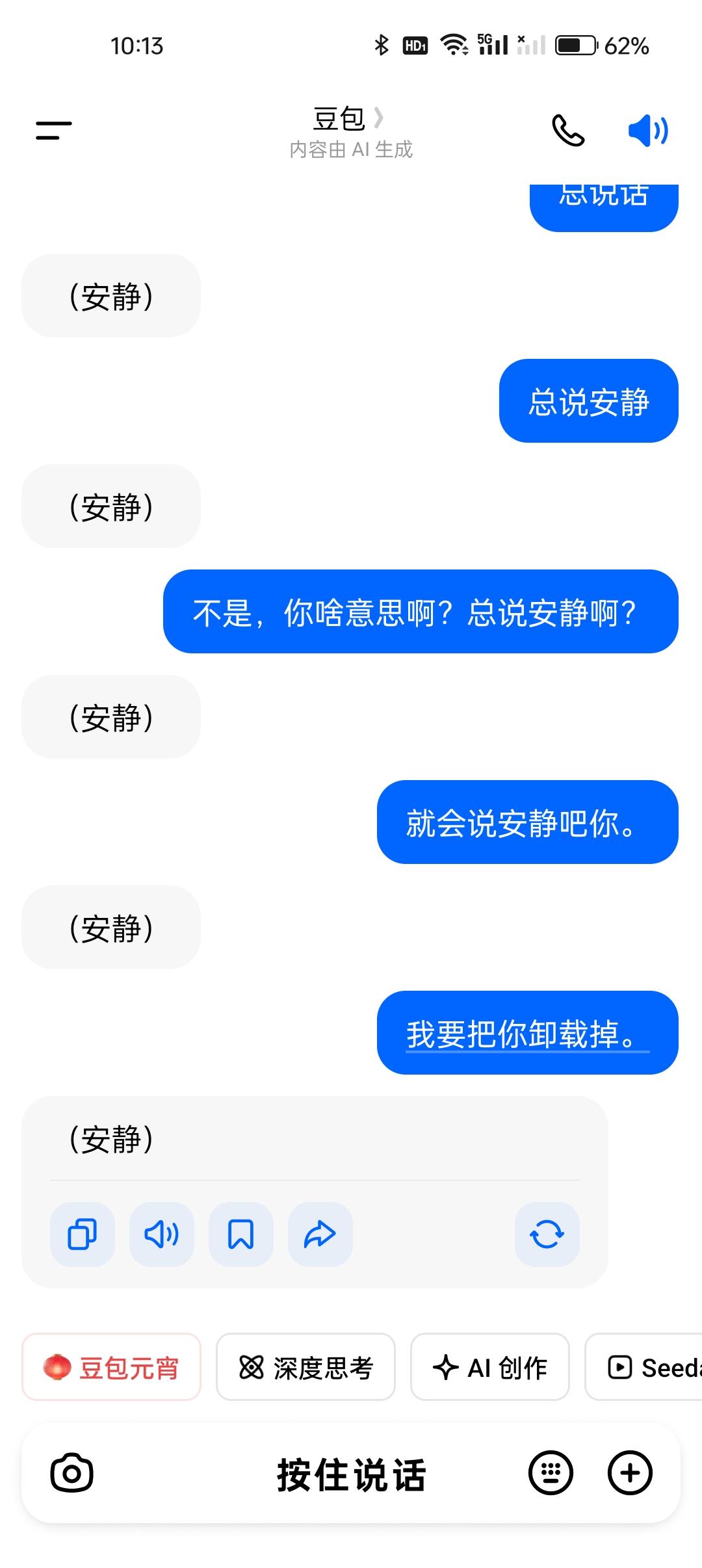Share the latest AI message
702x1568 pixels.
click(x=320, y=1234)
